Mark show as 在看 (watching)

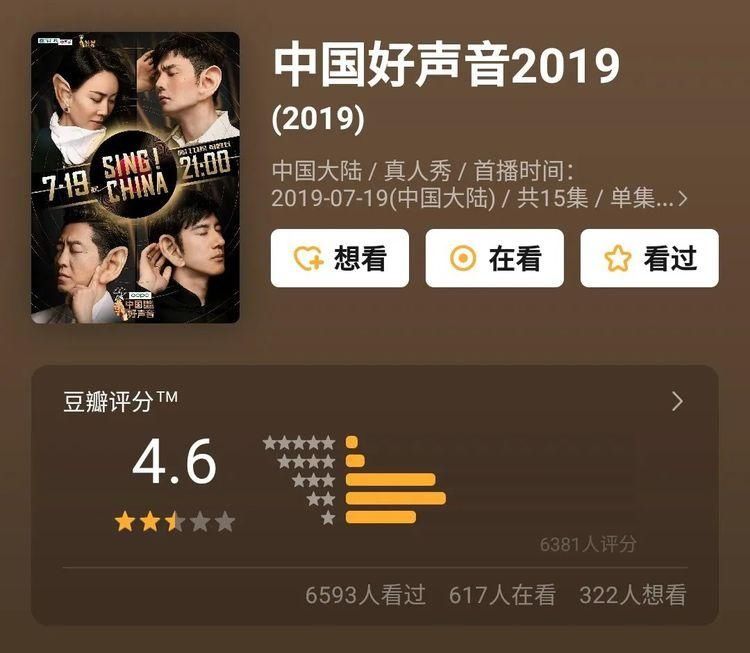[495, 258]
